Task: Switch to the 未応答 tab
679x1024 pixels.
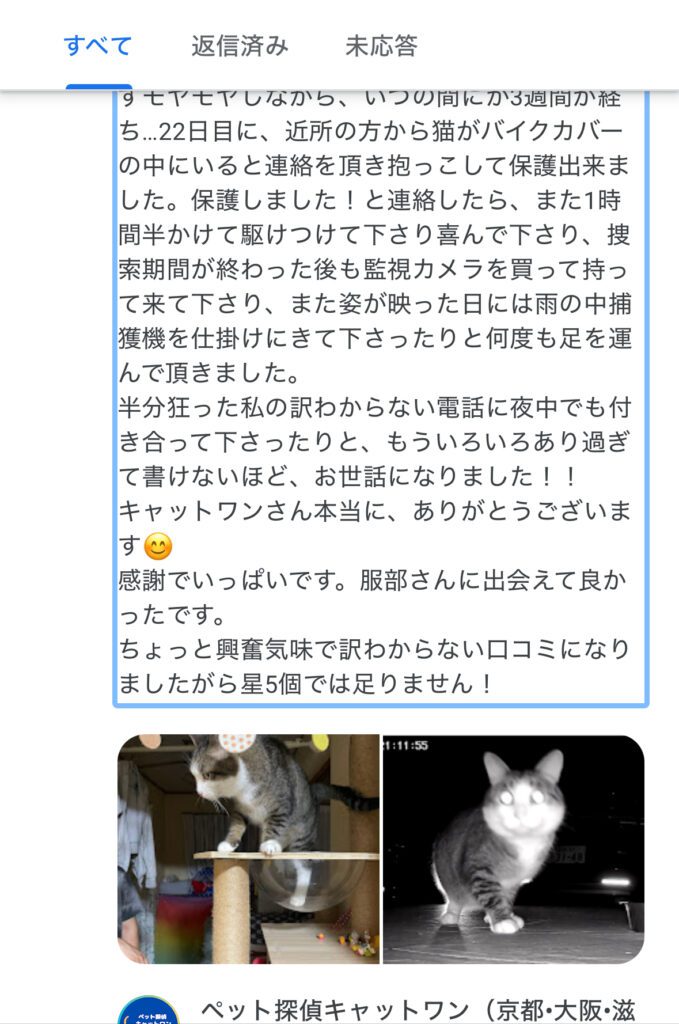Action: pos(381,46)
